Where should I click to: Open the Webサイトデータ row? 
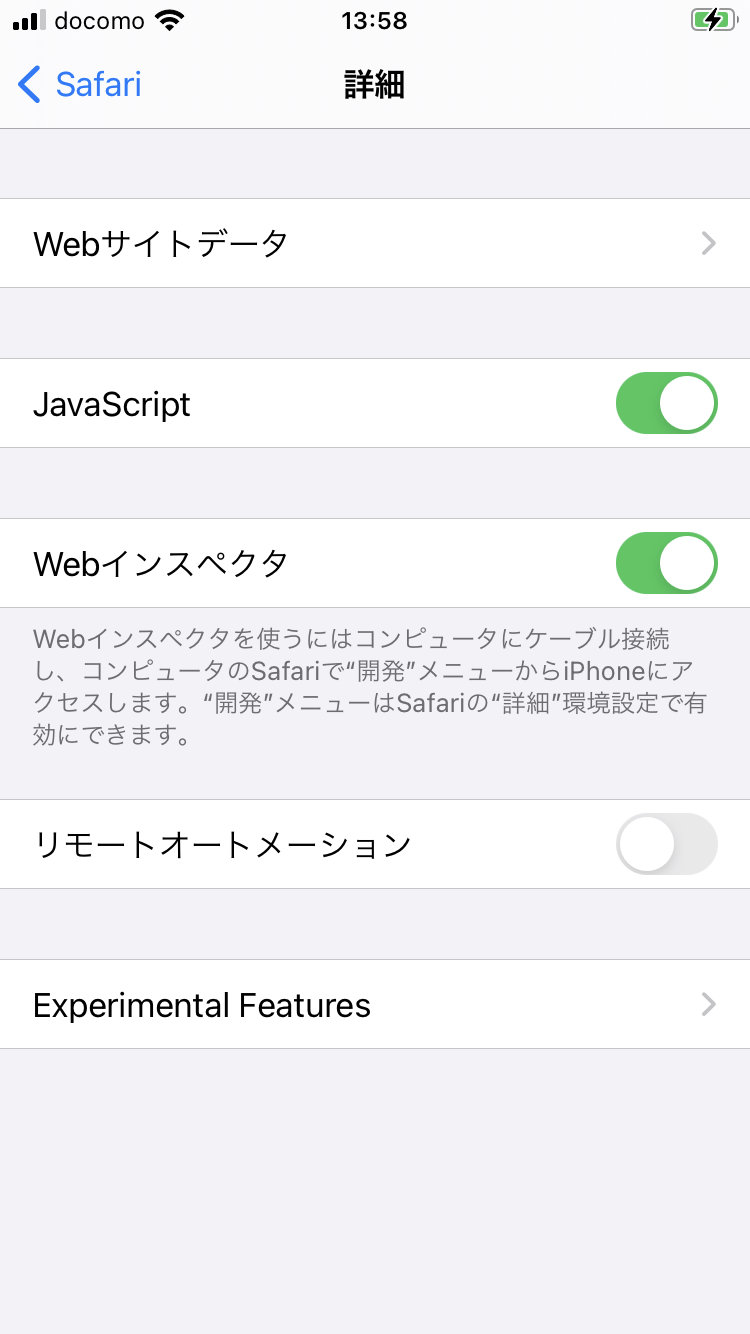374,243
